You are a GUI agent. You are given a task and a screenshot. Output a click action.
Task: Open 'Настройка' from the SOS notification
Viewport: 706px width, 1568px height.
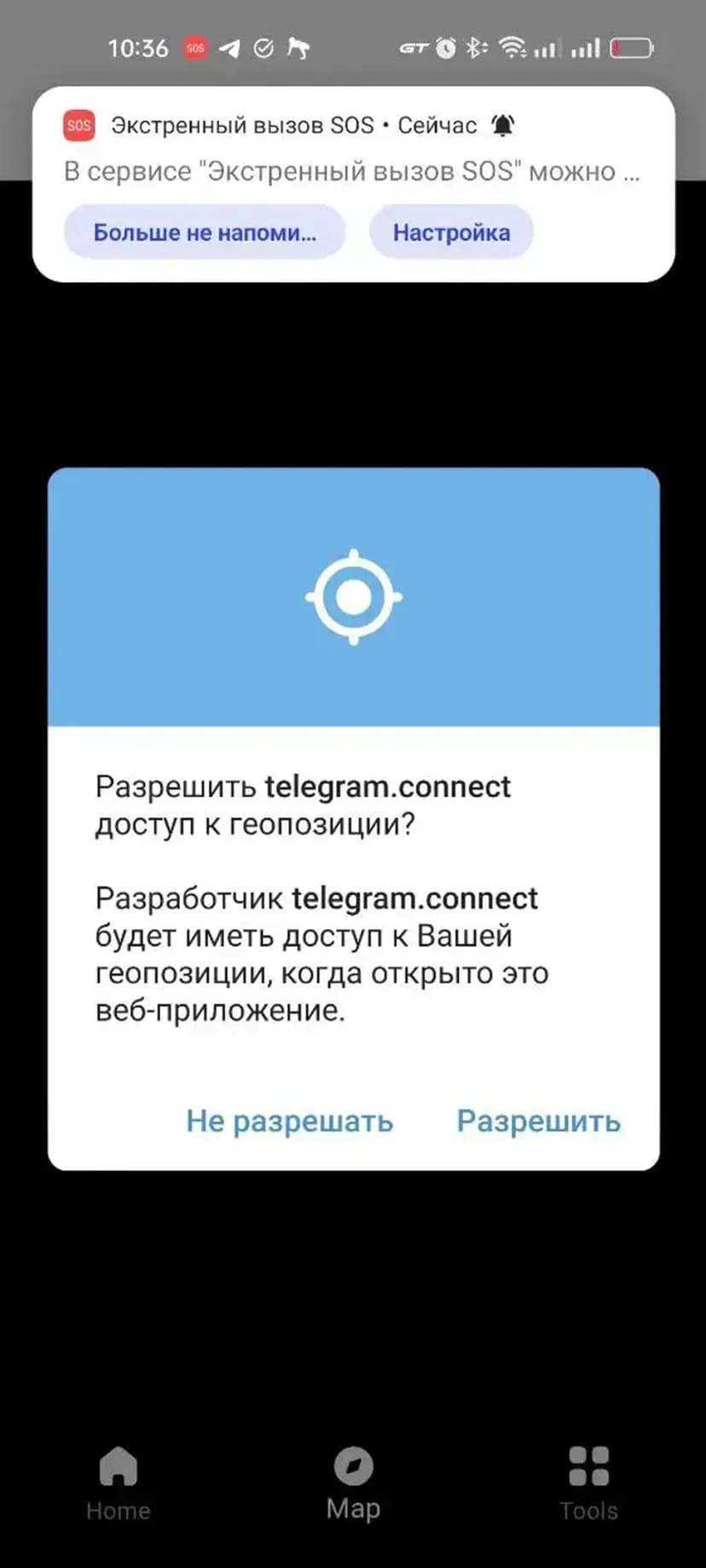pos(451,232)
